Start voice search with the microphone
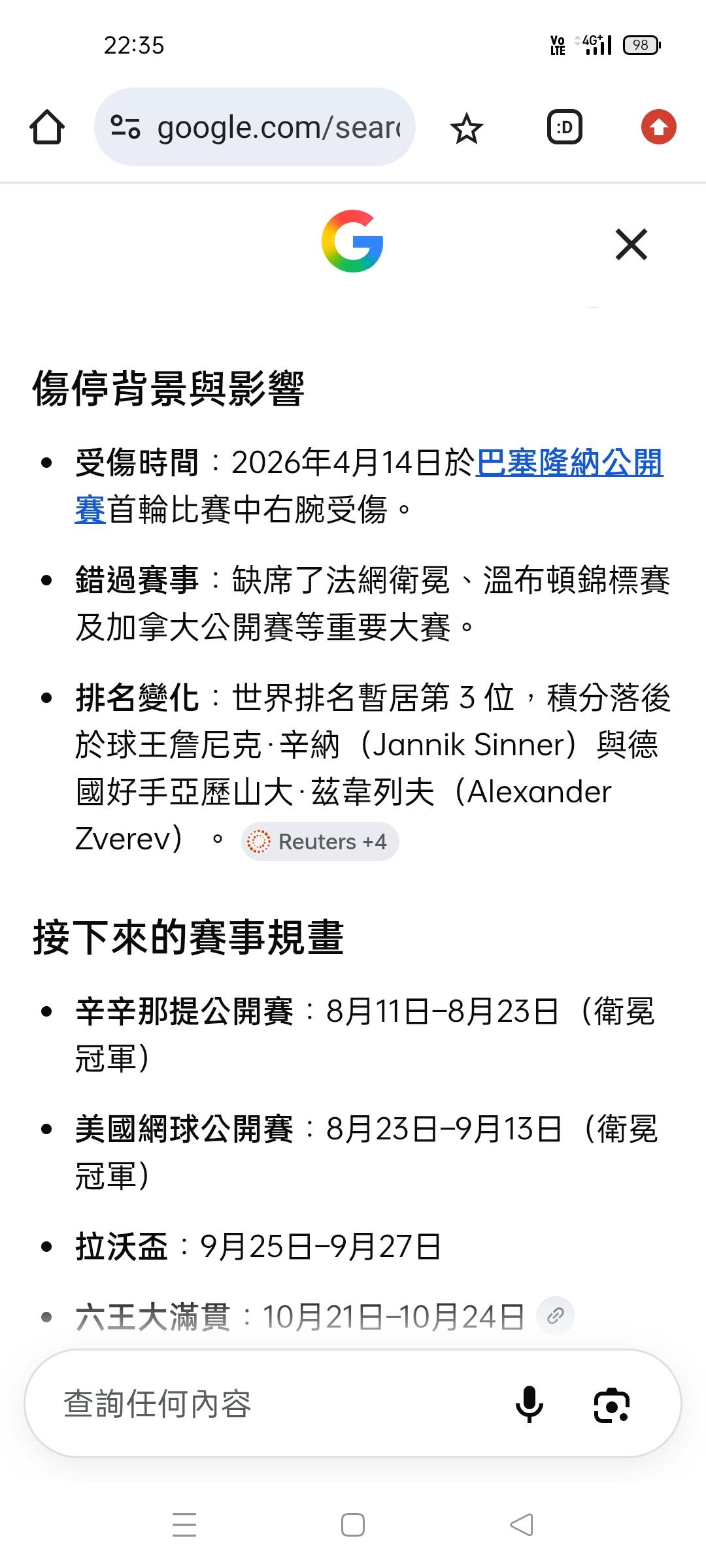The height and width of the screenshot is (1568, 706). 529,1403
